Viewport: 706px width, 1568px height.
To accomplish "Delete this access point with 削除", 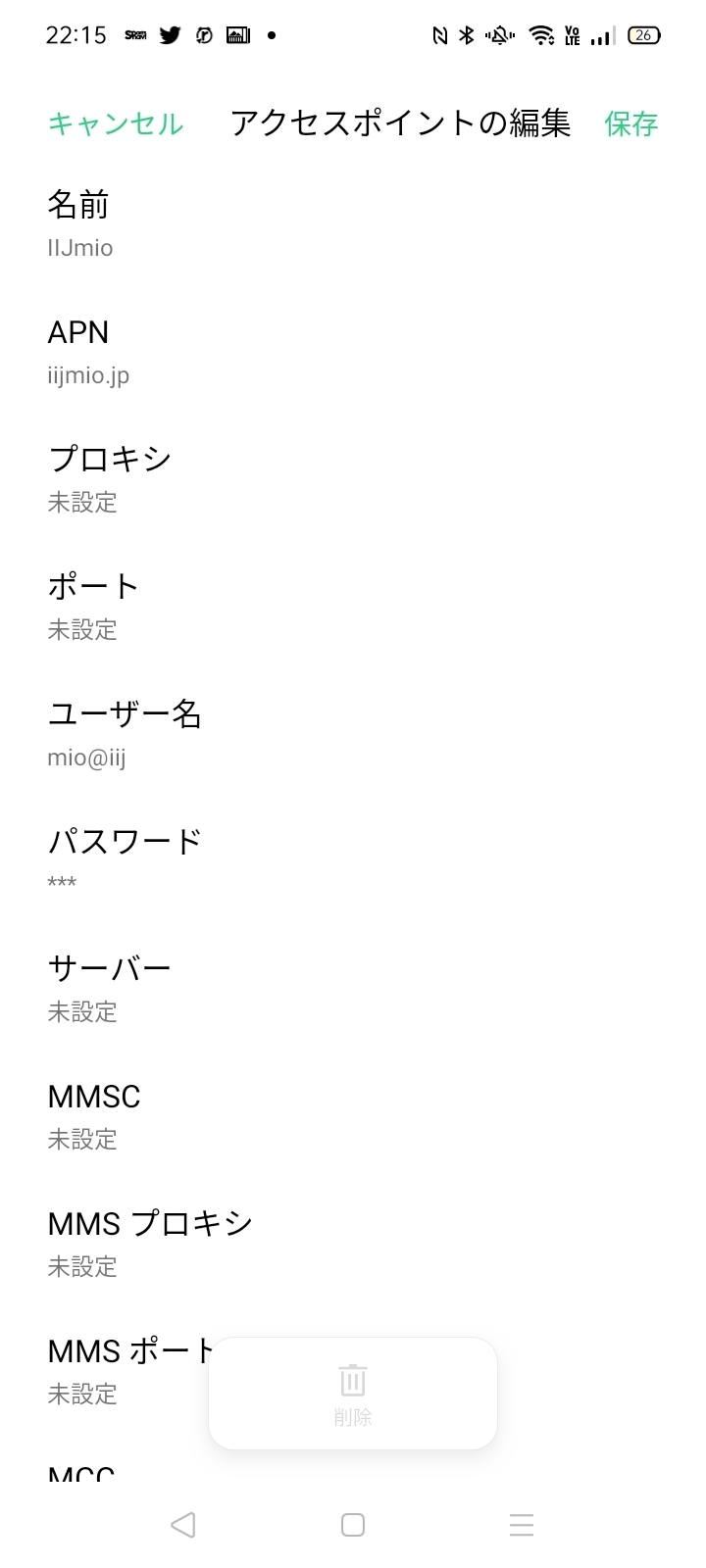I will [x=353, y=1394].
